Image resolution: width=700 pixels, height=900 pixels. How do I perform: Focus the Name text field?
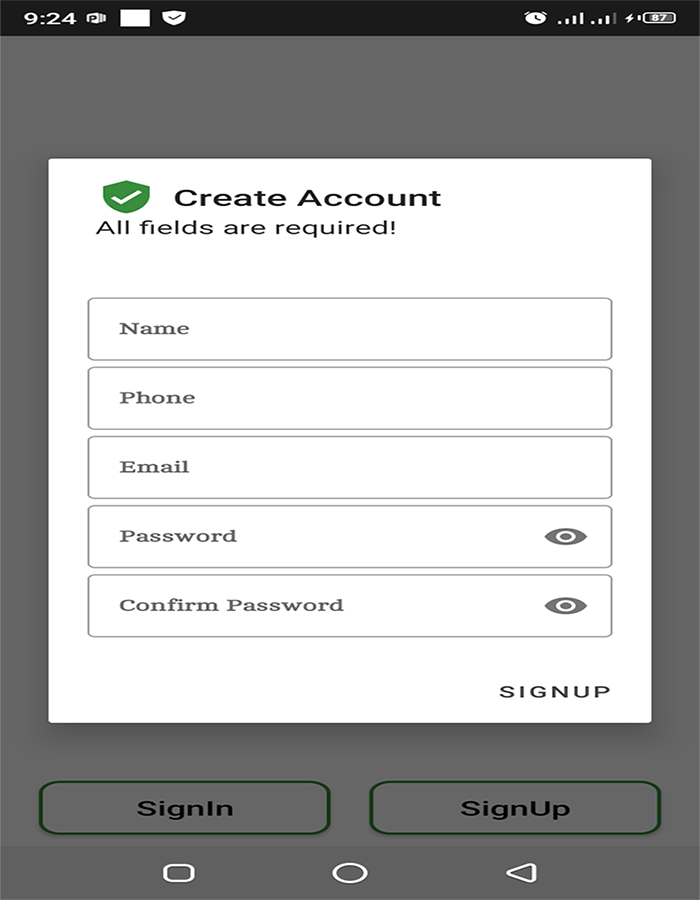click(x=349, y=329)
